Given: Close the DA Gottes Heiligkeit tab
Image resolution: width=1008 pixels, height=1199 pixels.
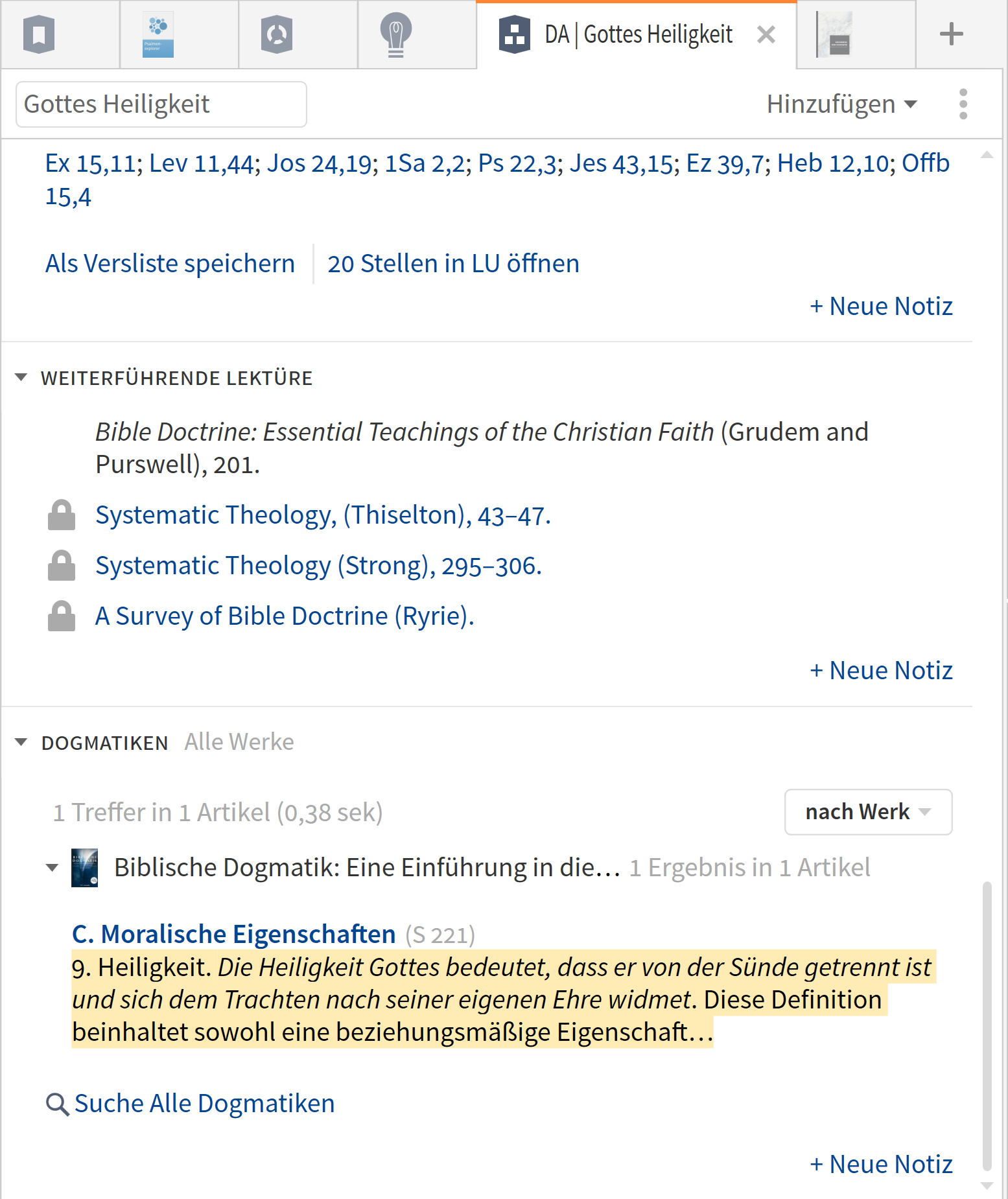Looking at the screenshot, I should (766, 34).
